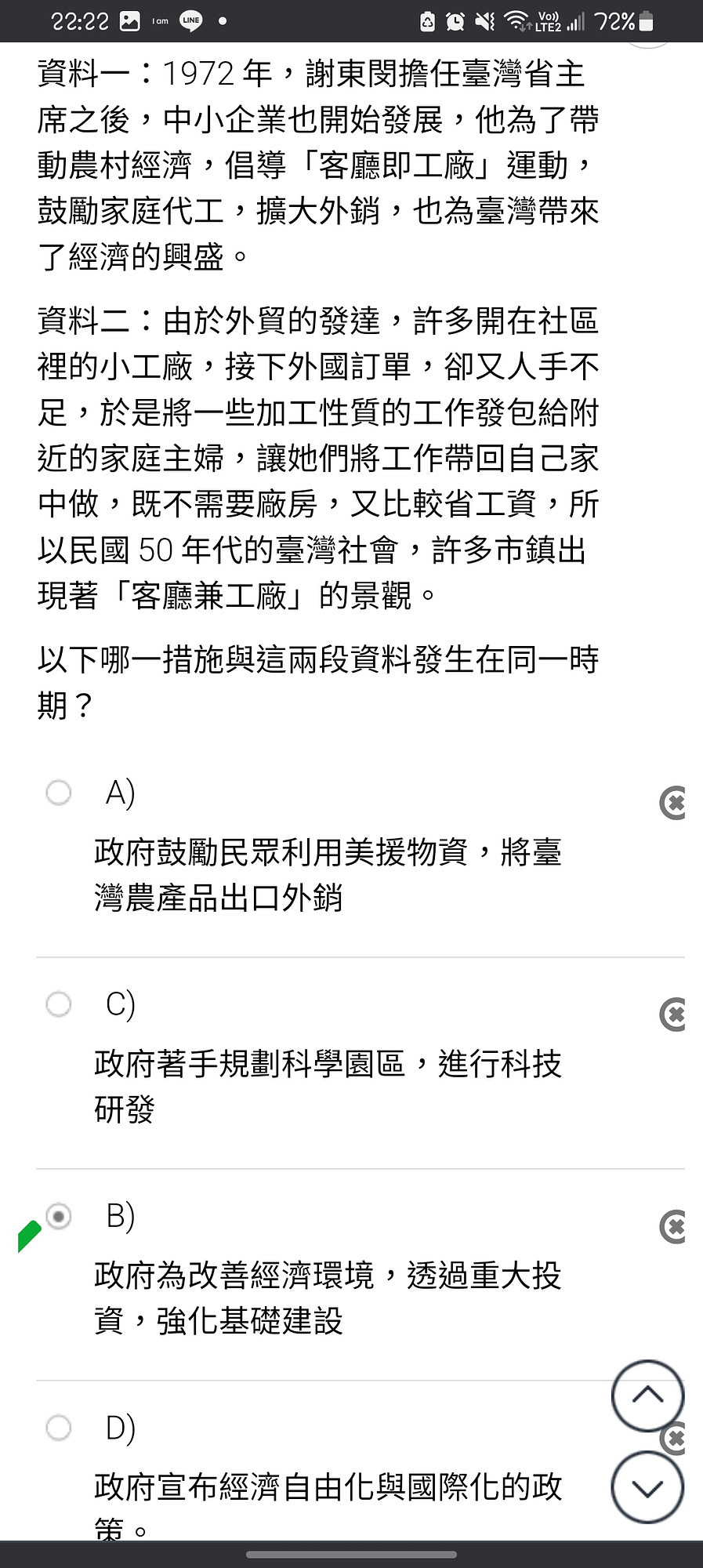Pick answer option D radio button
Image resolution: width=703 pixels, height=1568 pixels.
(x=58, y=1428)
